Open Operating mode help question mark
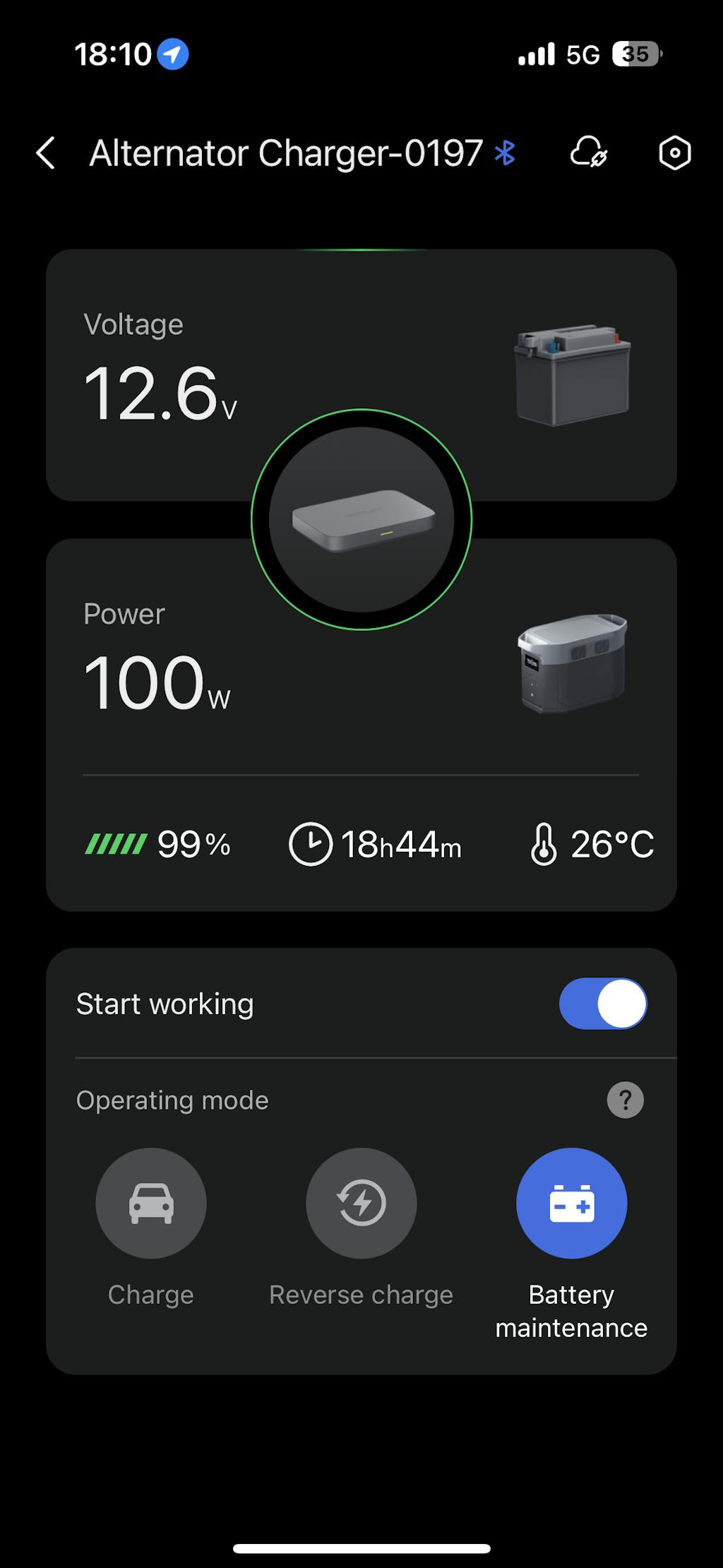This screenshot has height=1568, width=723. tap(625, 1100)
